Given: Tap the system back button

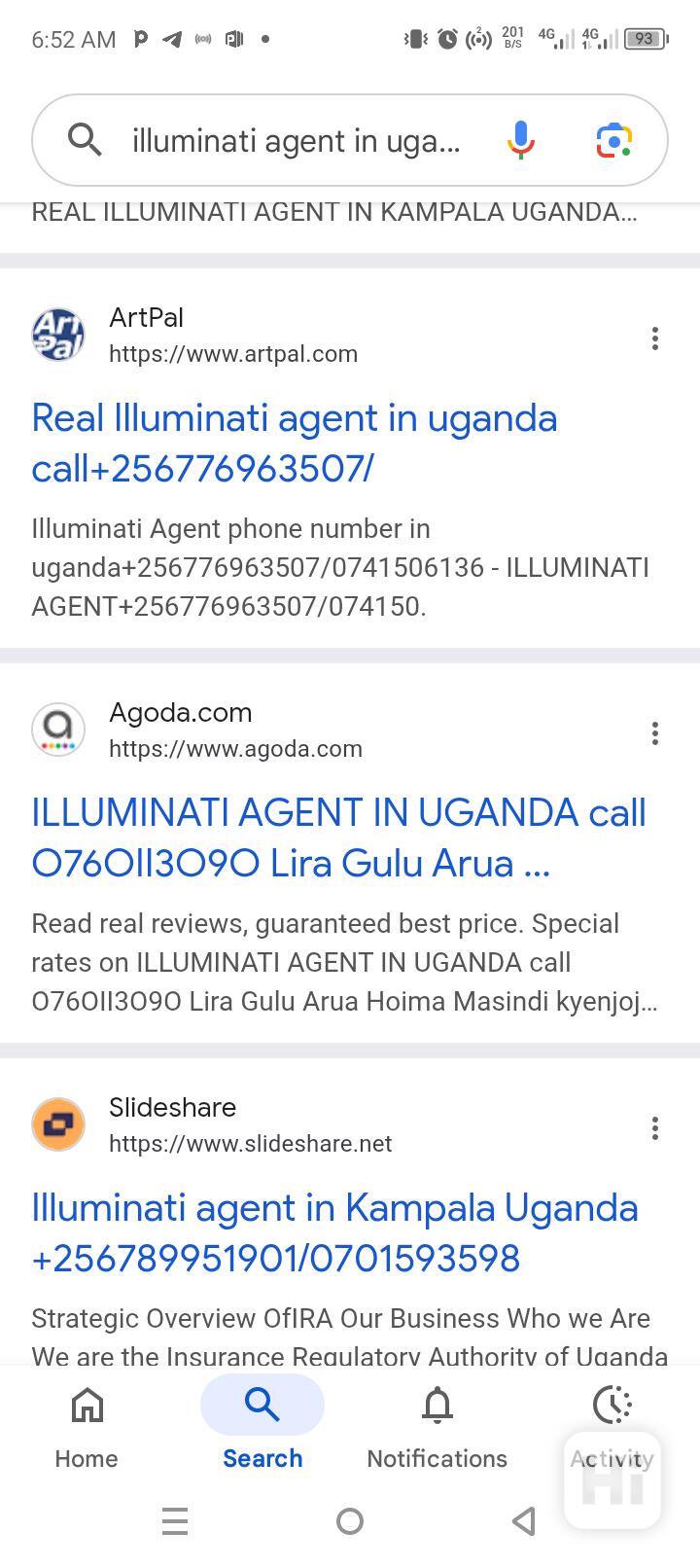Looking at the screenshot, I should pos(524,1521).
